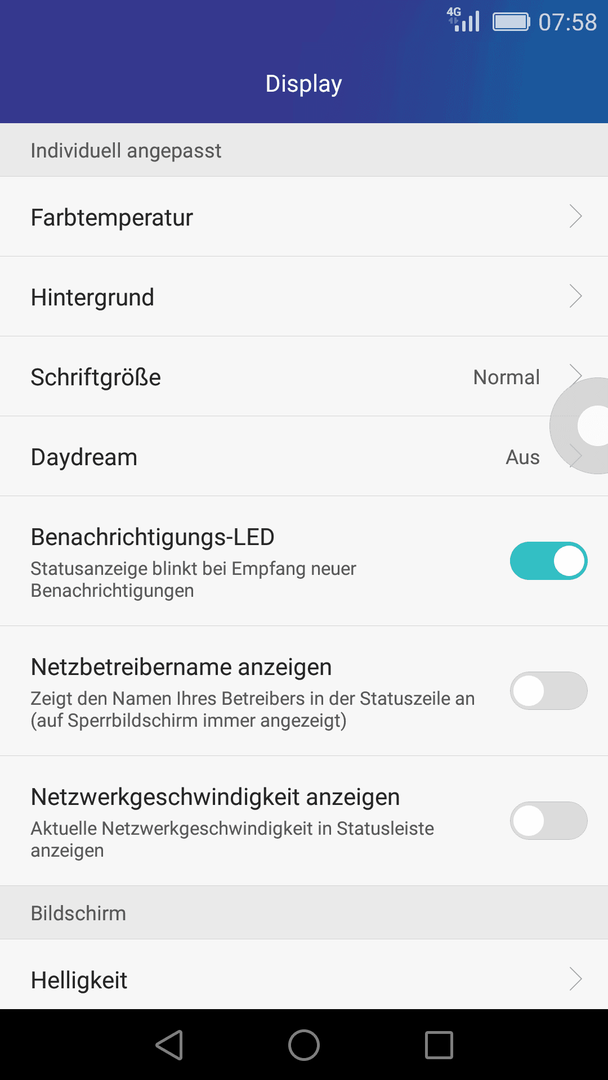Screen dimensions: 608x1080
Task: Go back with the navigation bar
Action: coord(169,1045)
